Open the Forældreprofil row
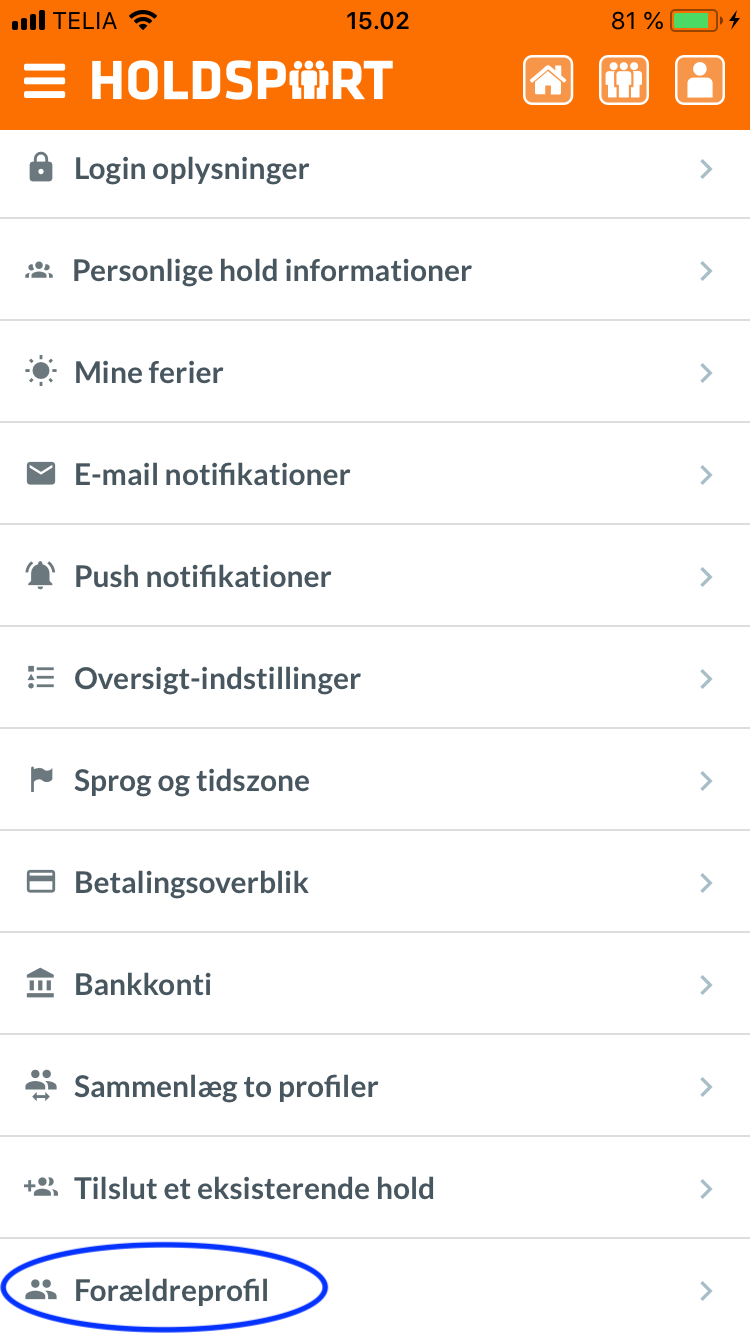Image resolution: width=750 pixels, height=1334 pixels. click(x=375, y=1287)
